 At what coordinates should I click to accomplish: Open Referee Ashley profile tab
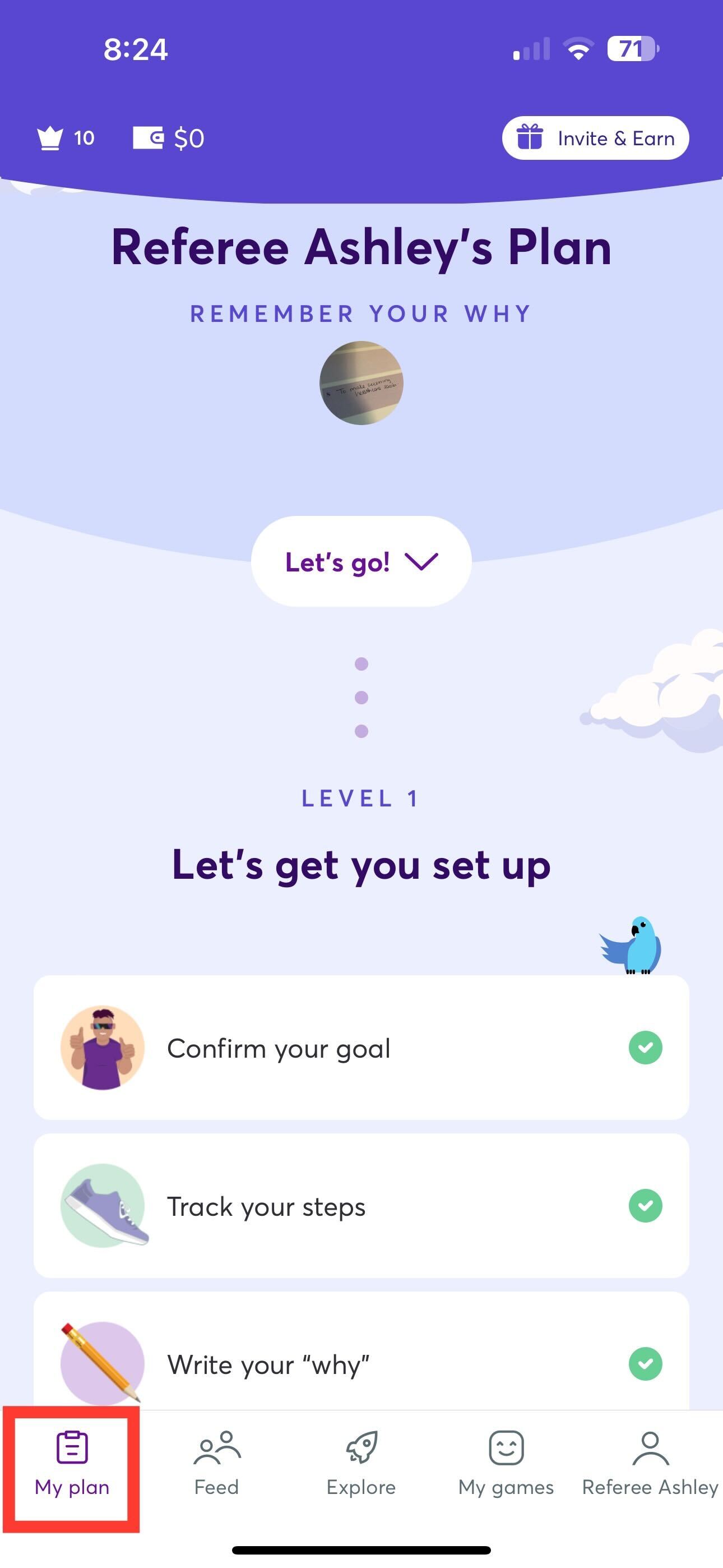(650, 1466)
